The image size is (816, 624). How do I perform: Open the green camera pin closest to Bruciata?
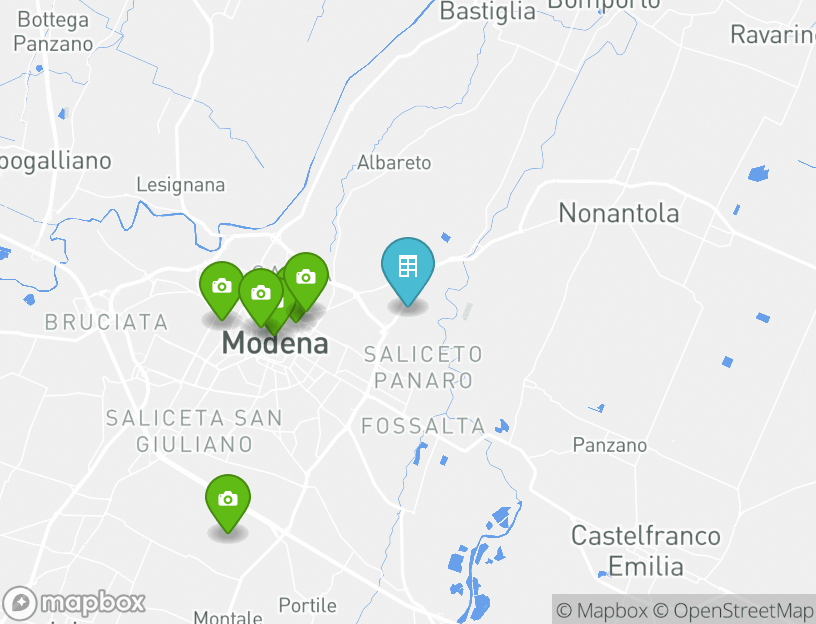(x=222, y=287)
